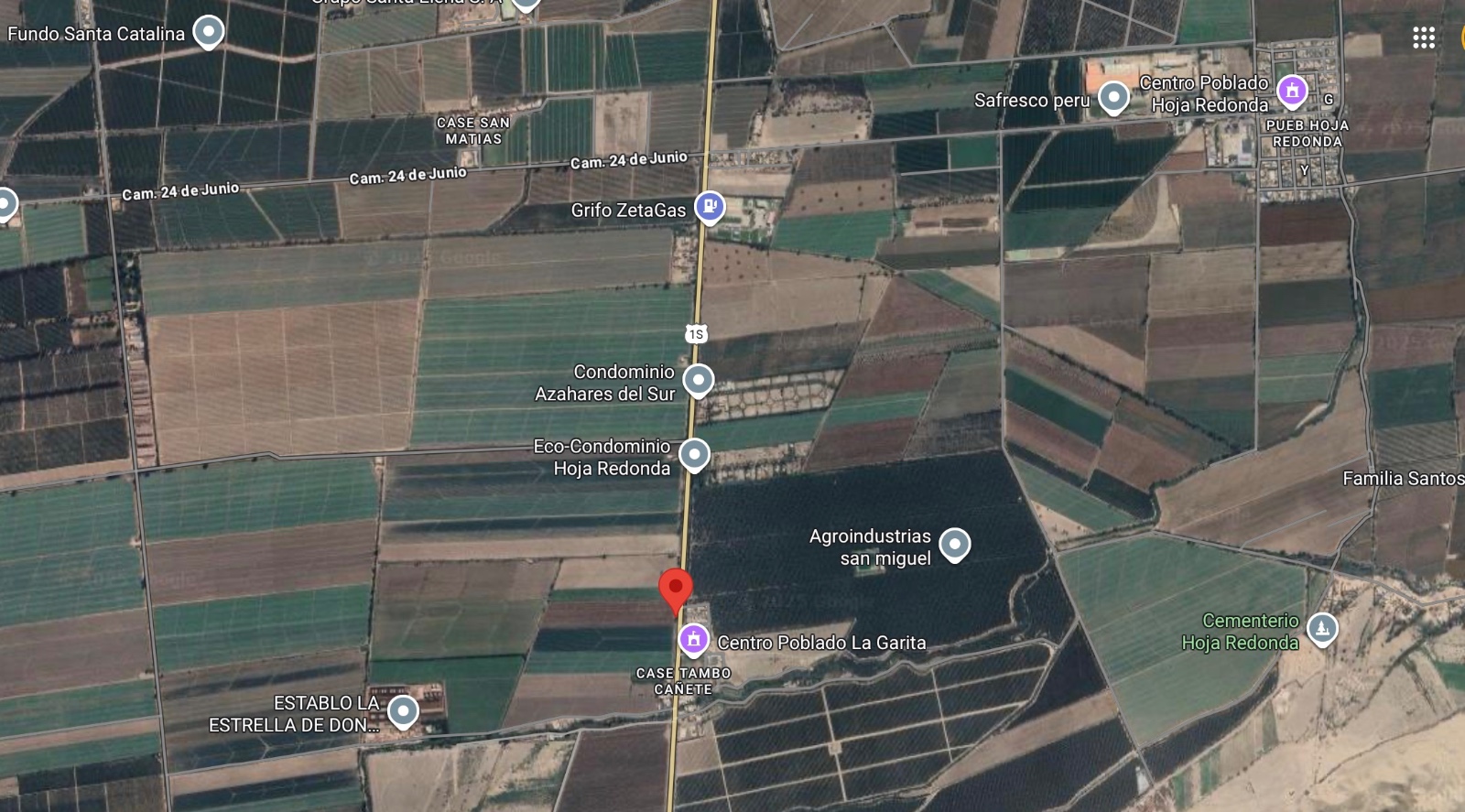Select the Fundo Santa Catalina marker
Viewport: 1465px width, 812px height.
pos(209,32)
